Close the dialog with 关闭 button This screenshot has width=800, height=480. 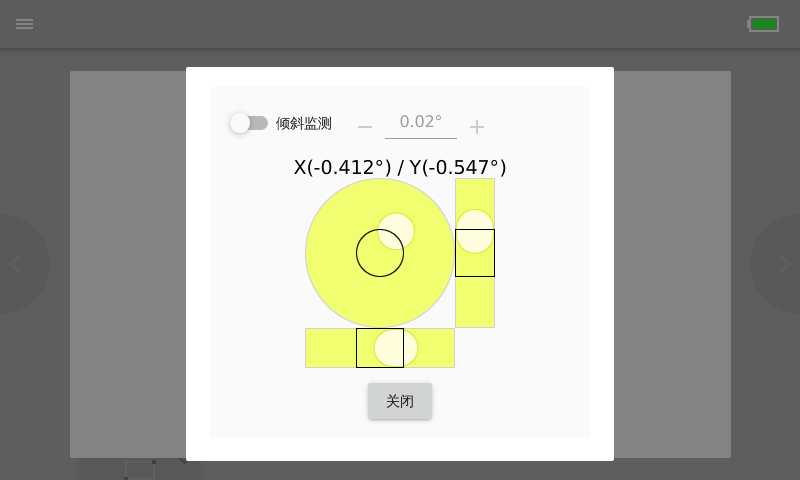click(400, 401)
